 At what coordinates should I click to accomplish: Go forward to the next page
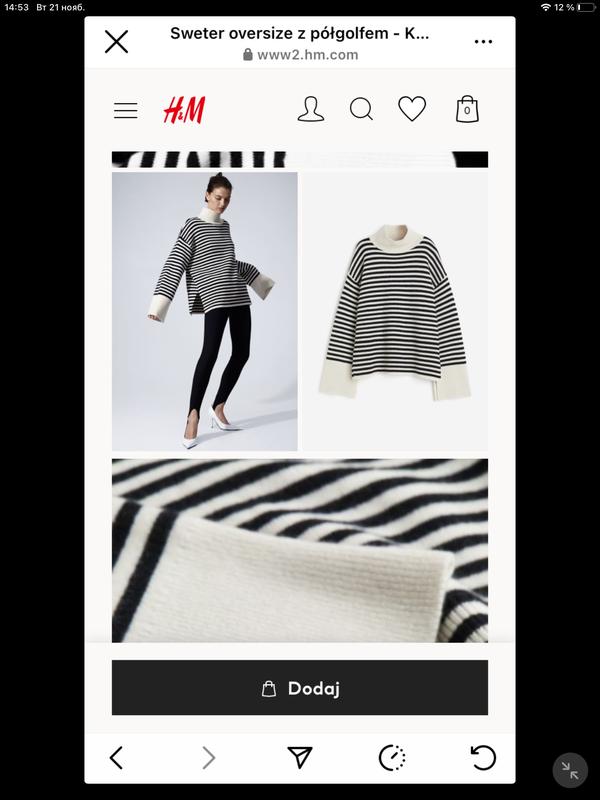point(208,758)
